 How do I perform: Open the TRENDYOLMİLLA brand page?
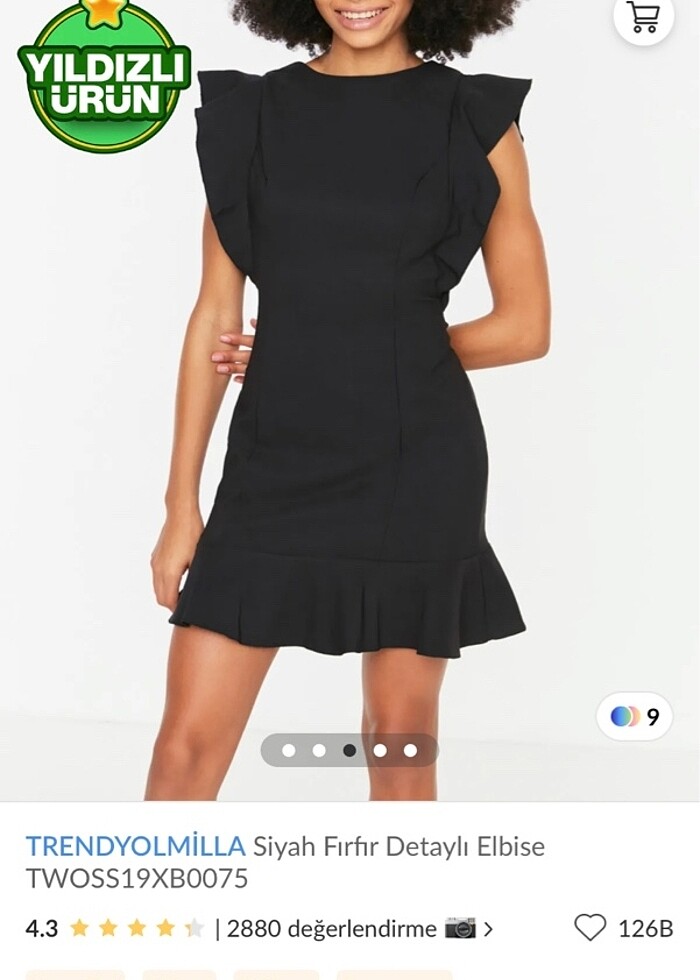tap(135, 846)
